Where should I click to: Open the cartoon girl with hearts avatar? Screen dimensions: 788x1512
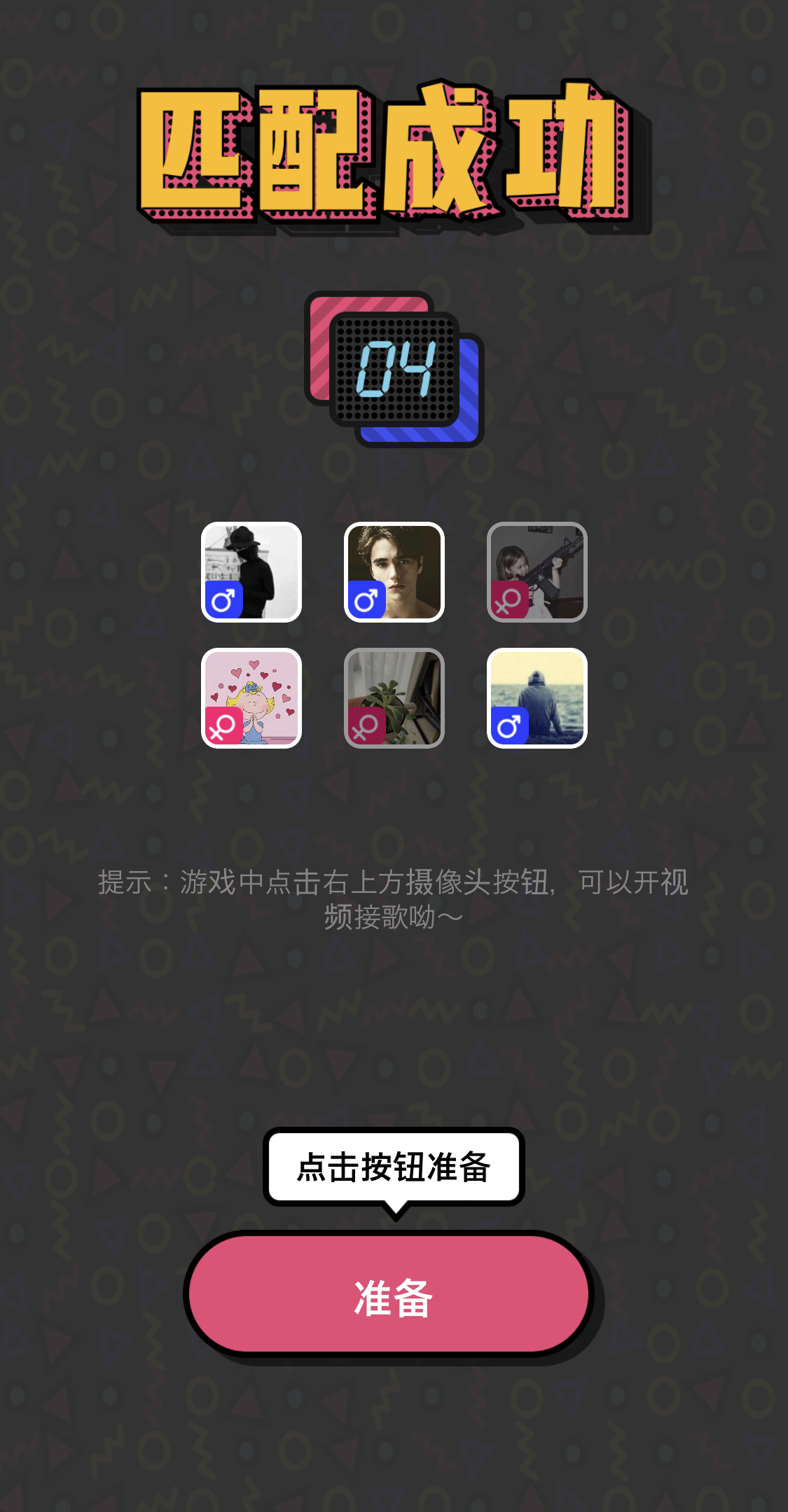pos(251,698)
